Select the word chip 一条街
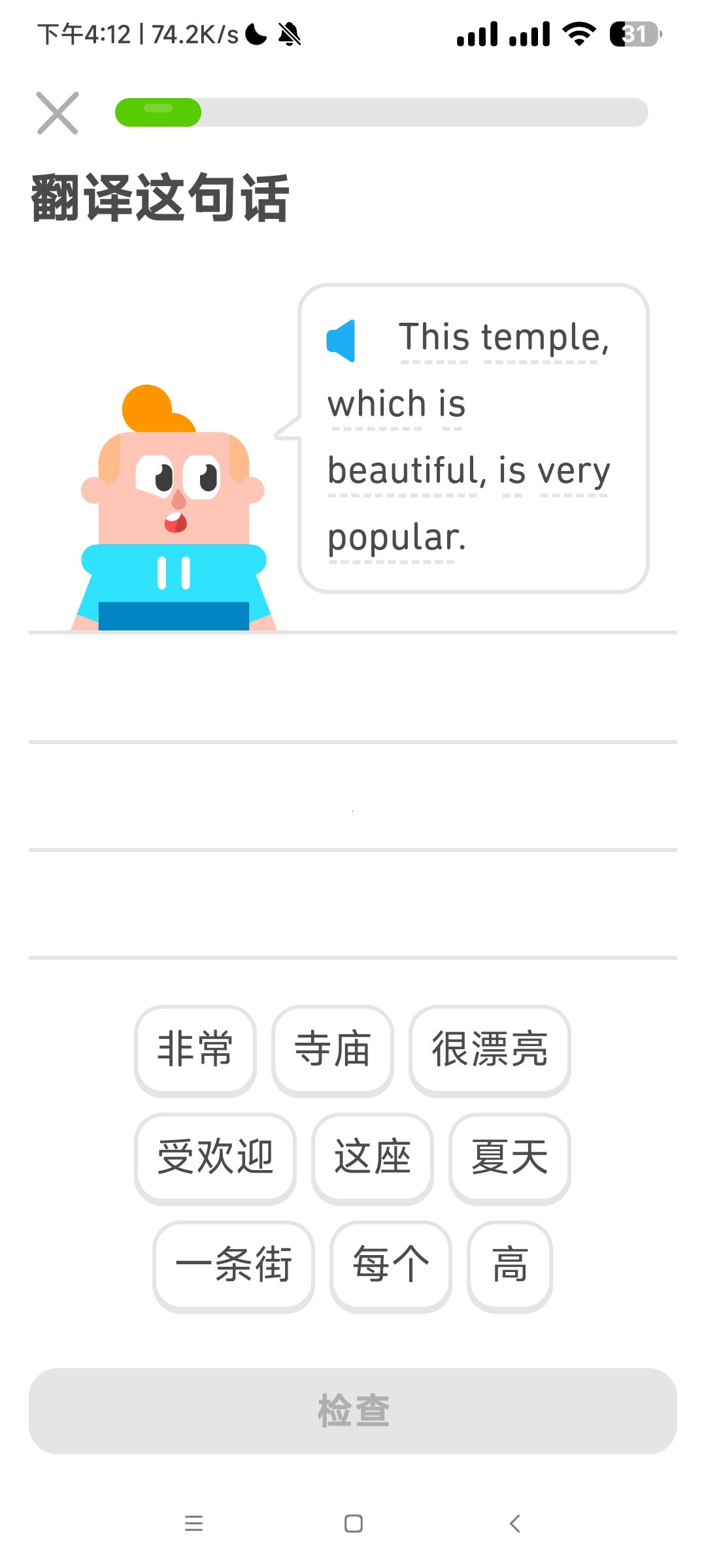Screen dimensions: 706x1568 coord(233,1266)
